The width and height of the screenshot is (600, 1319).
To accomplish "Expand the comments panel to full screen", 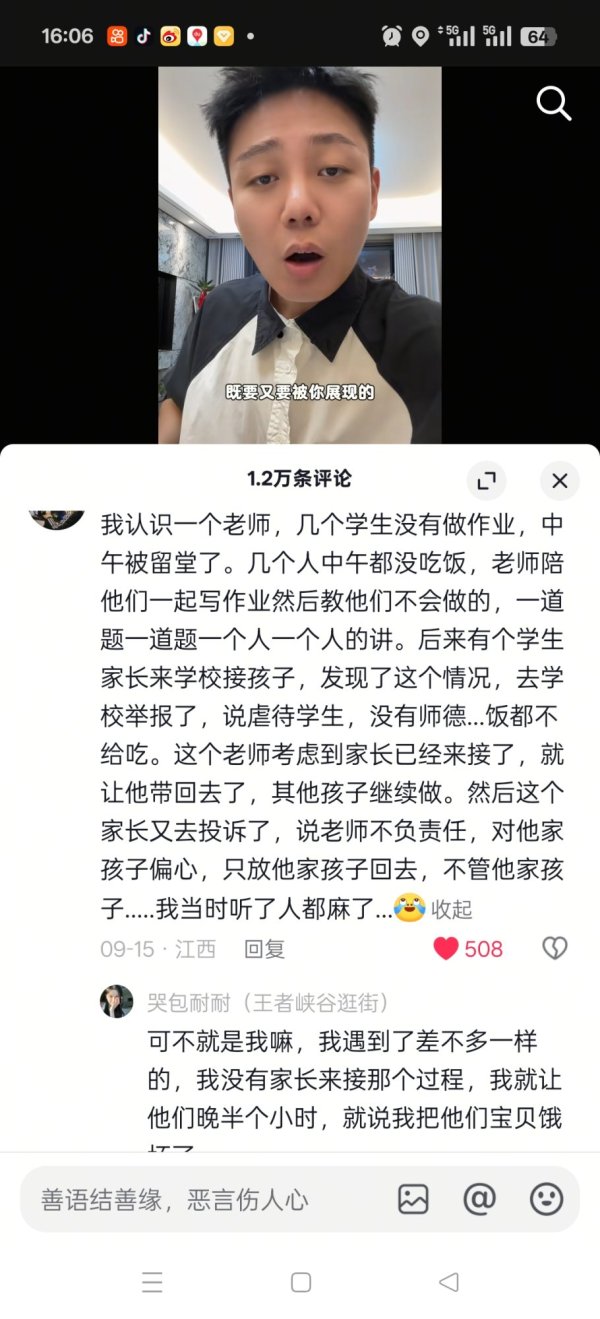I will (487, 481).
